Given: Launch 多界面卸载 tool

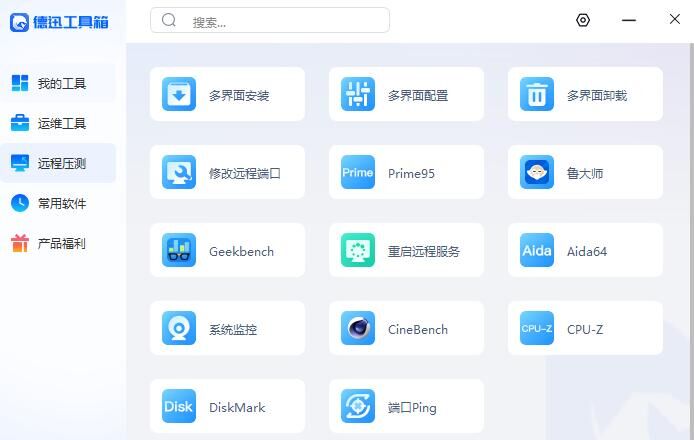Looking at the screenshot, I should tap(585, 94).
